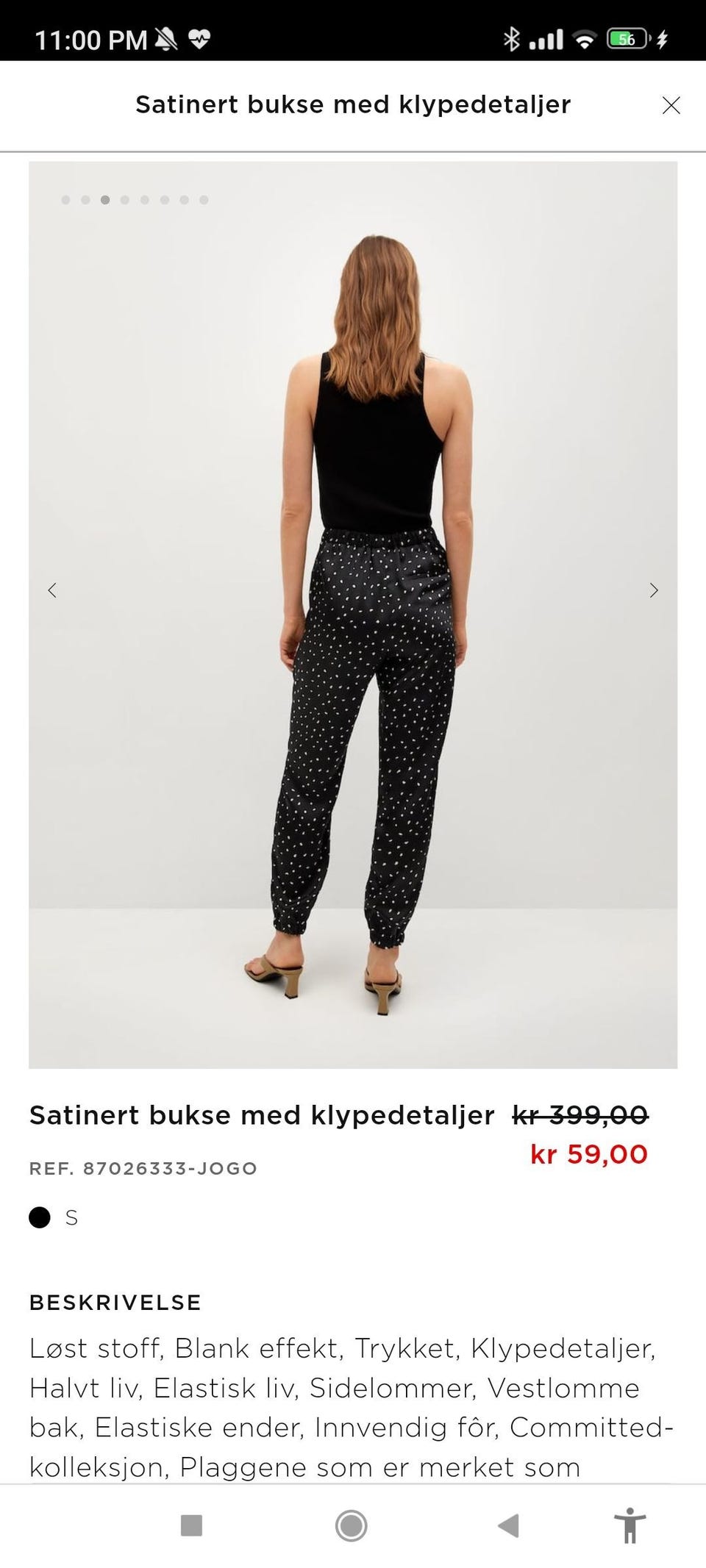Select the black color swatch

(40, 1217)
